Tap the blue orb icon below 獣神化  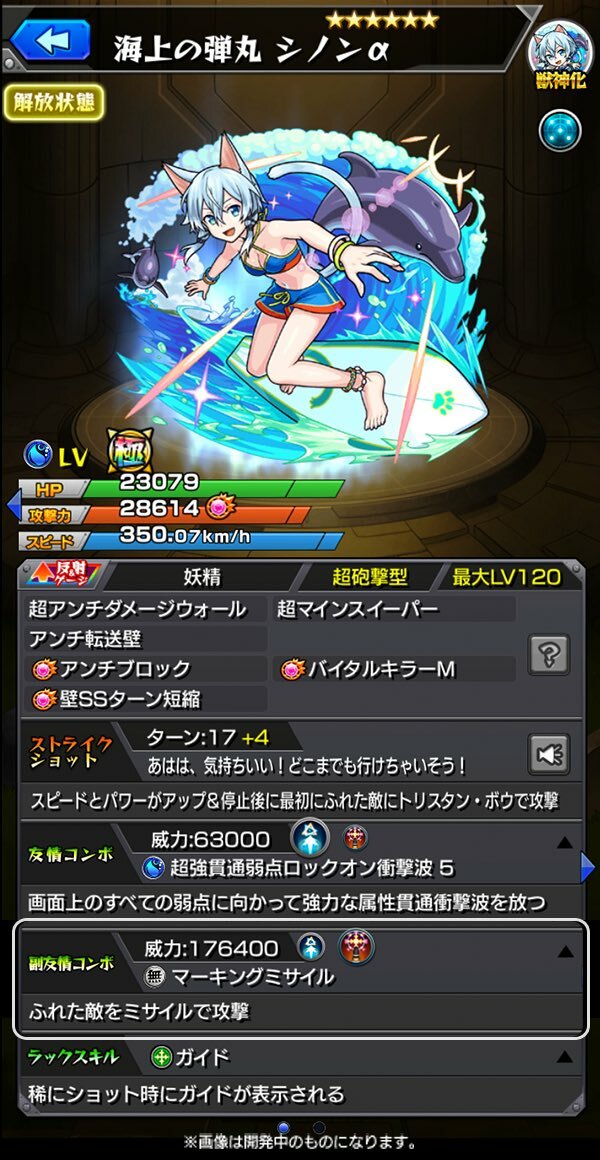pos(561,130)
